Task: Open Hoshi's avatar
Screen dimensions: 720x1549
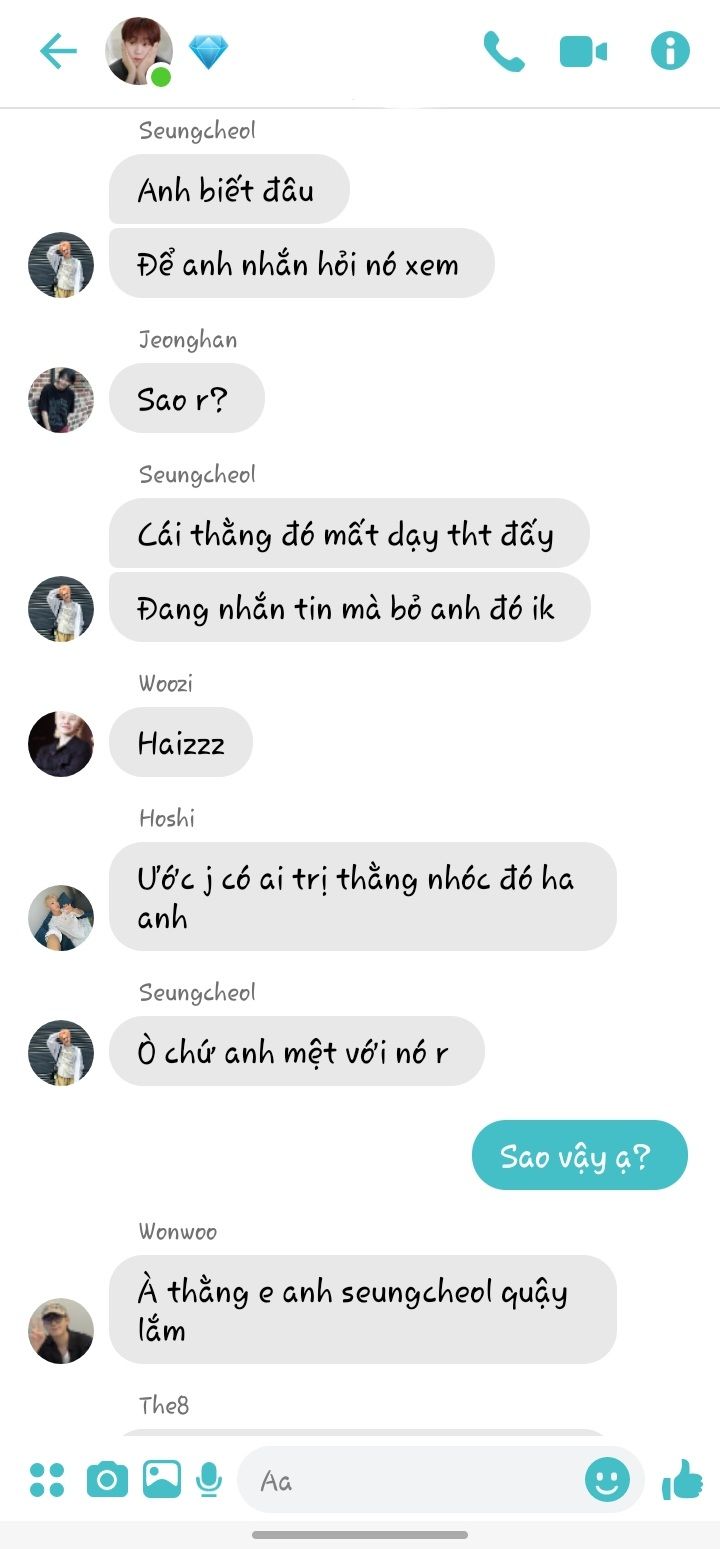Action: click(x=61, y=918)
